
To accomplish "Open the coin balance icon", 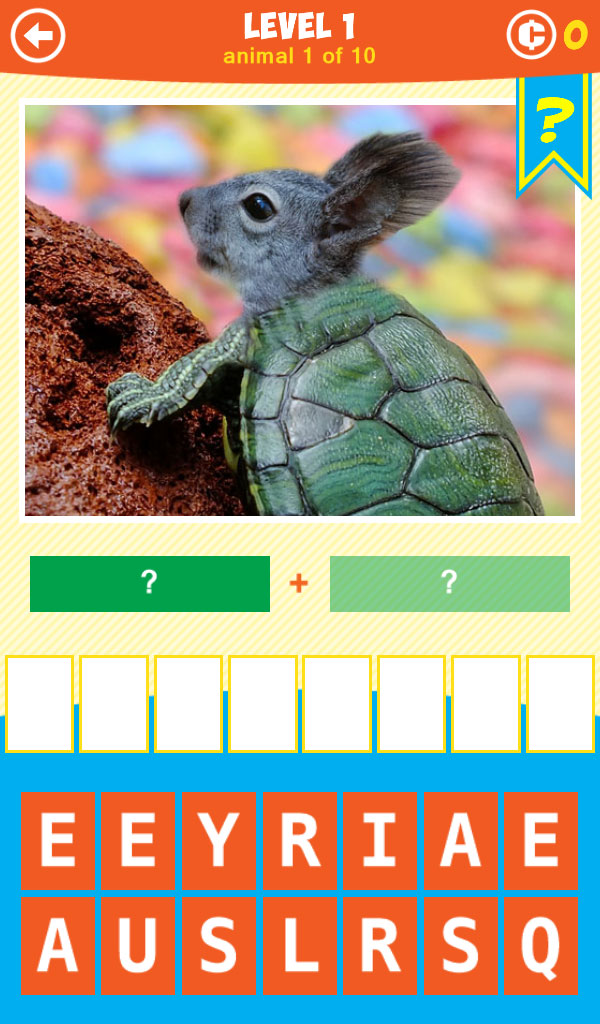I will pyautogui.click(x=531, y=36).
